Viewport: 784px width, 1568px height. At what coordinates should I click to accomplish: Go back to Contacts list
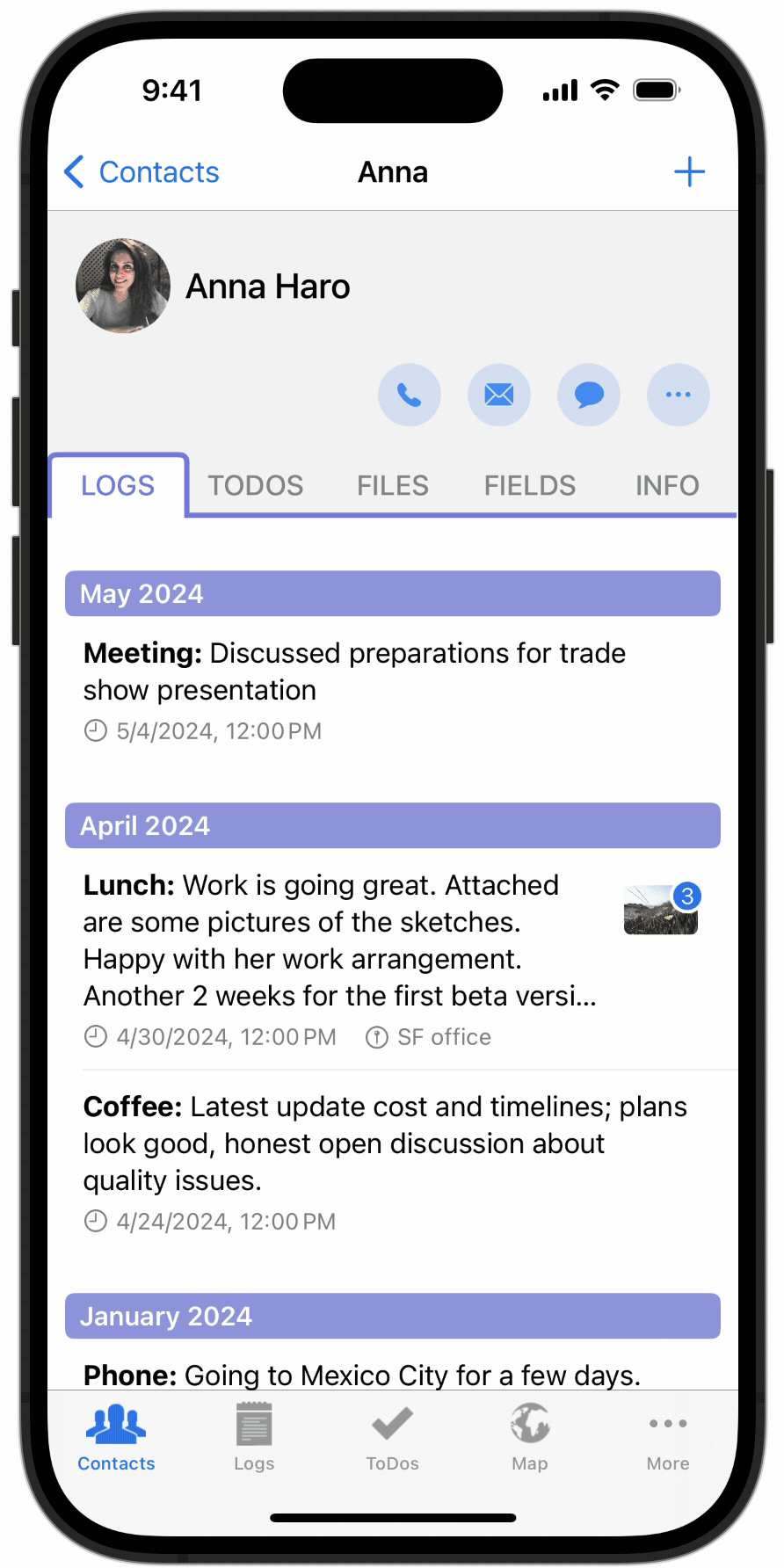click(x=142, y=172)
